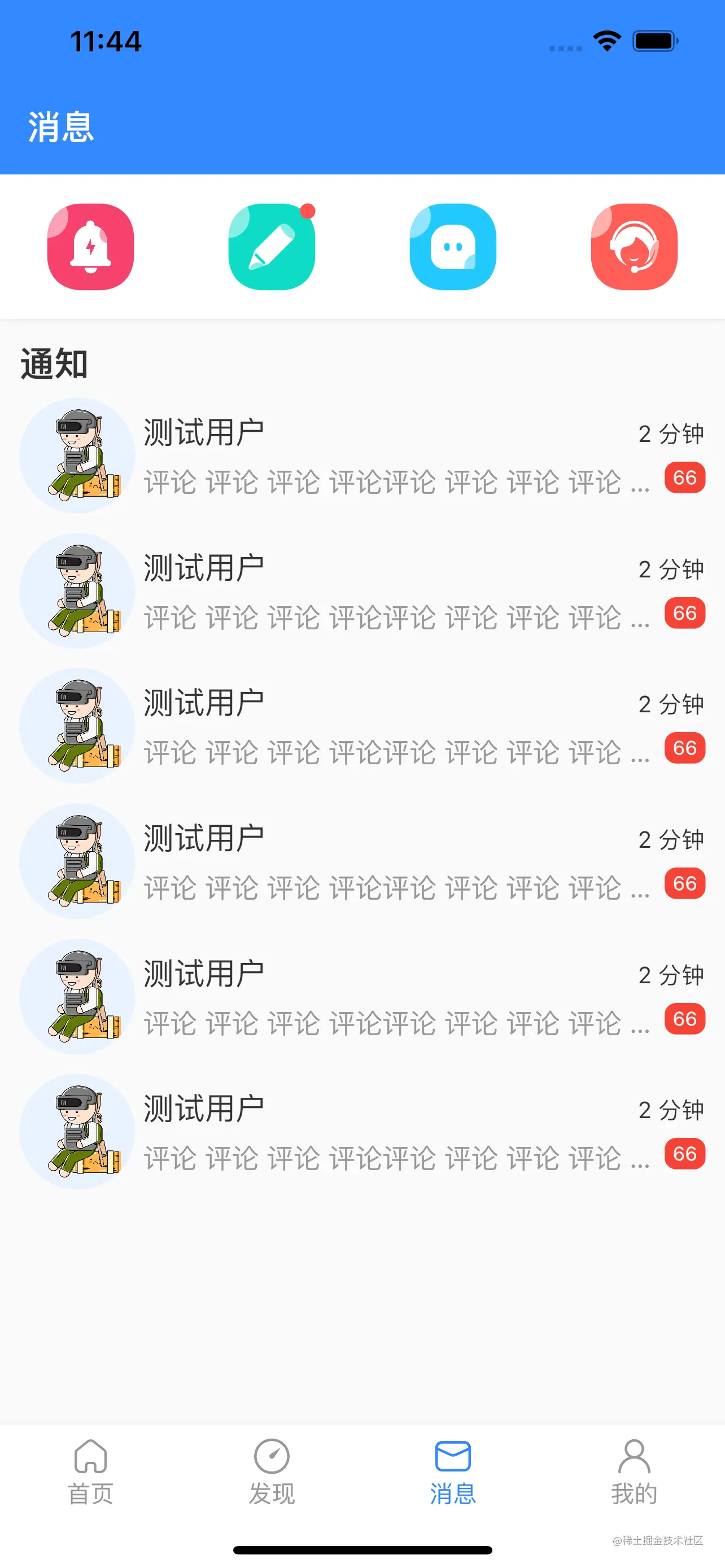Open the pink bell notifications icon

91,247
